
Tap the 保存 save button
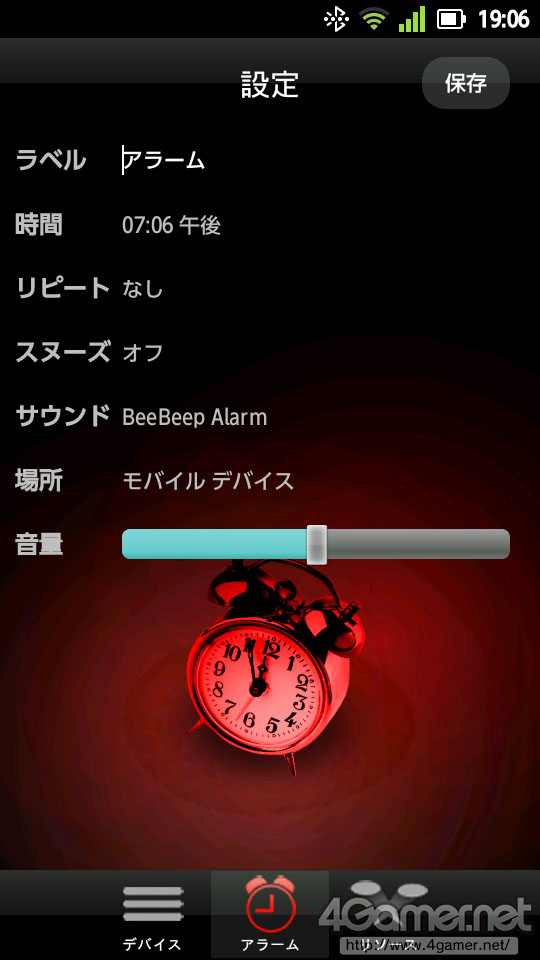(465, 83)
